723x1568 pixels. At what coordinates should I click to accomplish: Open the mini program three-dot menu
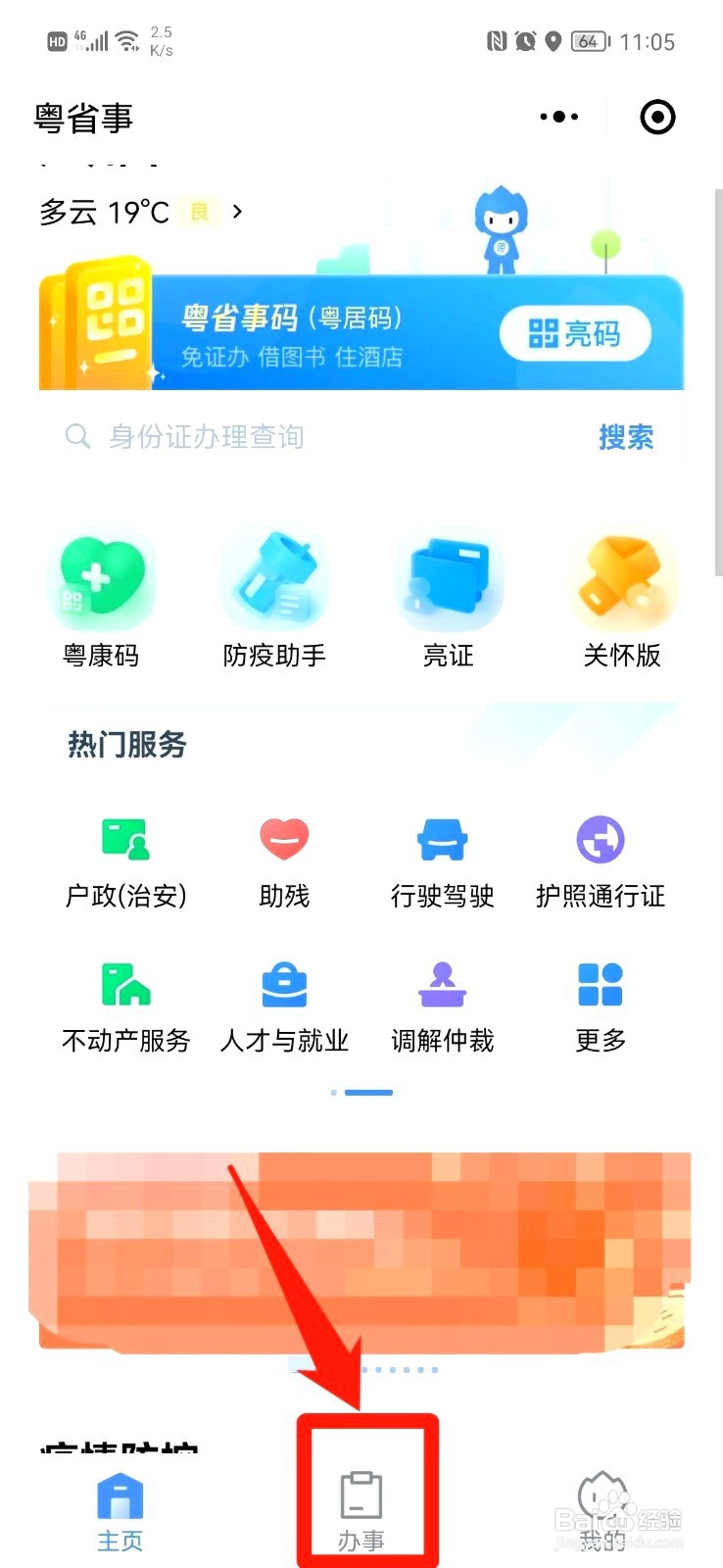558,117
